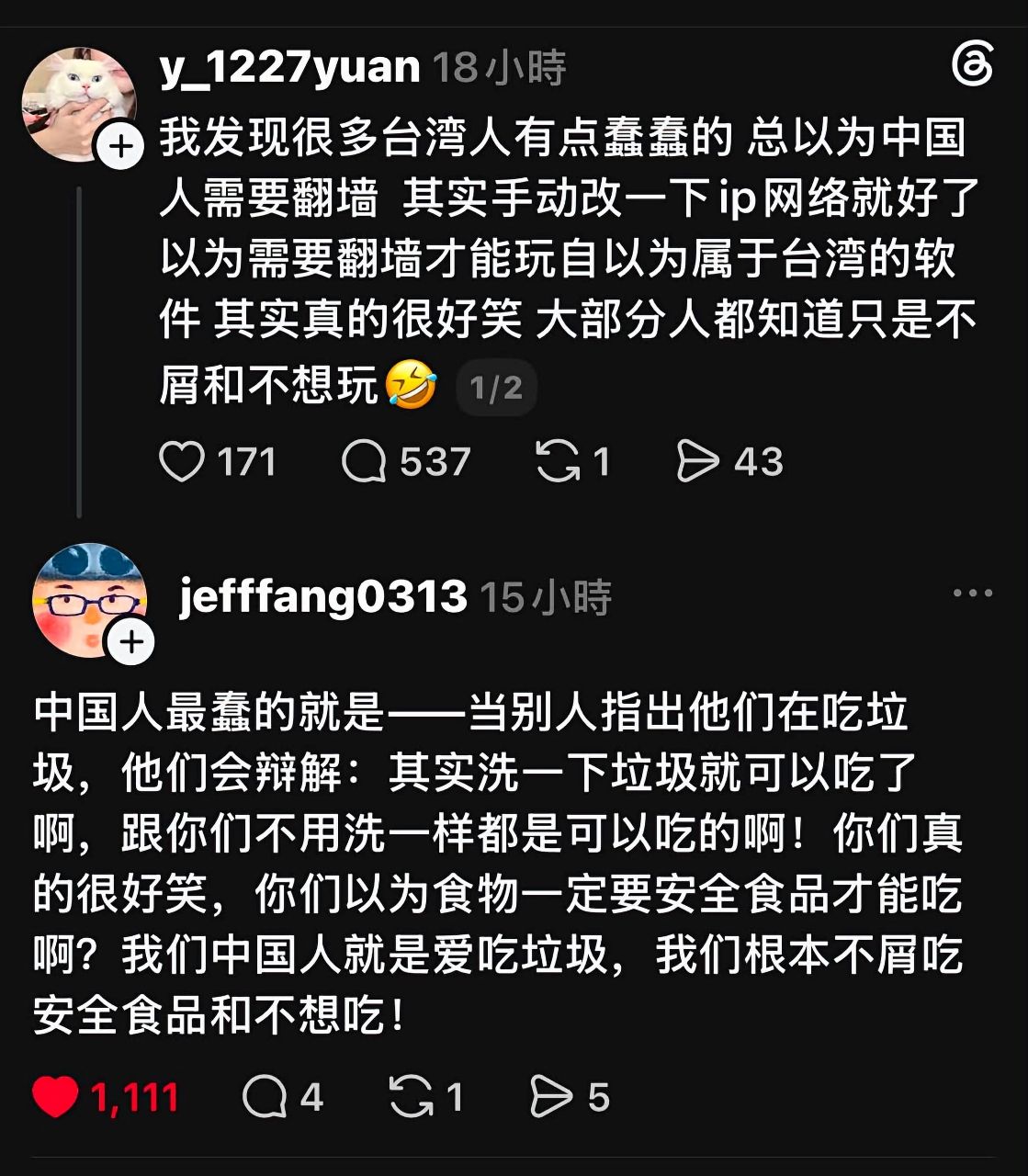Image resolution: width=1028 pixels, height=1176 pixels.
Task: Repost y_1227yuan's post
Action: pos(559,461)
